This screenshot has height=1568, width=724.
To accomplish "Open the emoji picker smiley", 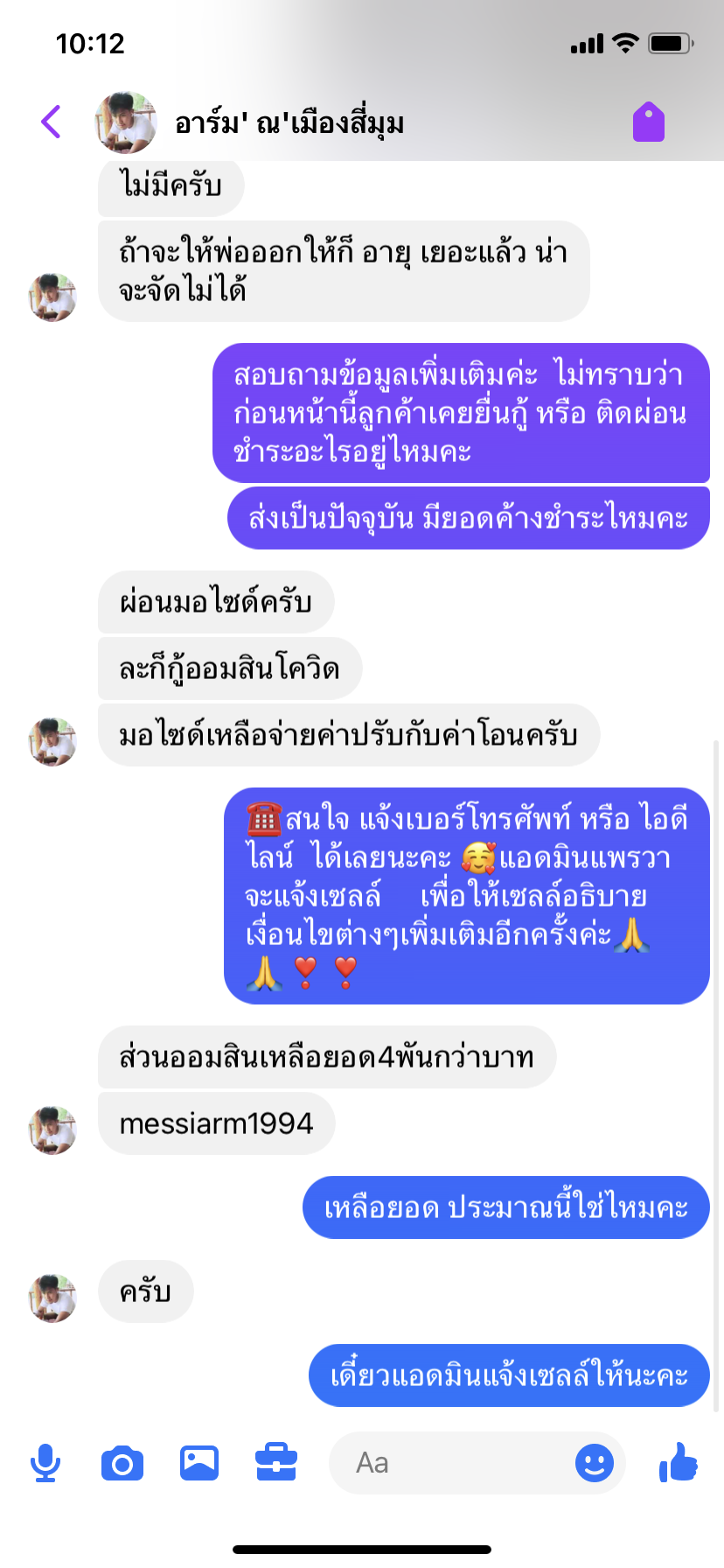I will 595,1463.
